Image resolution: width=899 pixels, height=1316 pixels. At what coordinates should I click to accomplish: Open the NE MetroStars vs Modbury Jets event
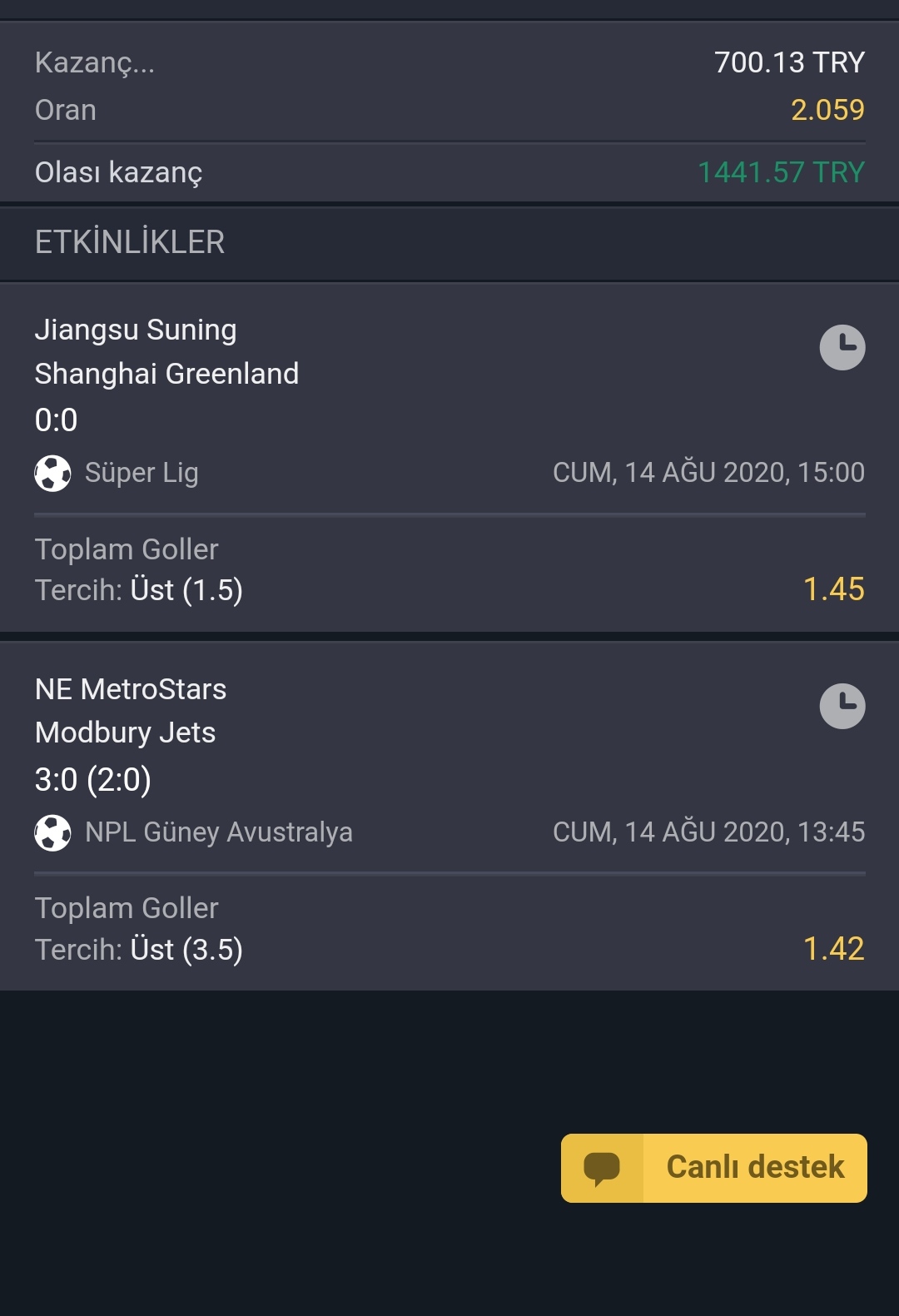[131, 711]
